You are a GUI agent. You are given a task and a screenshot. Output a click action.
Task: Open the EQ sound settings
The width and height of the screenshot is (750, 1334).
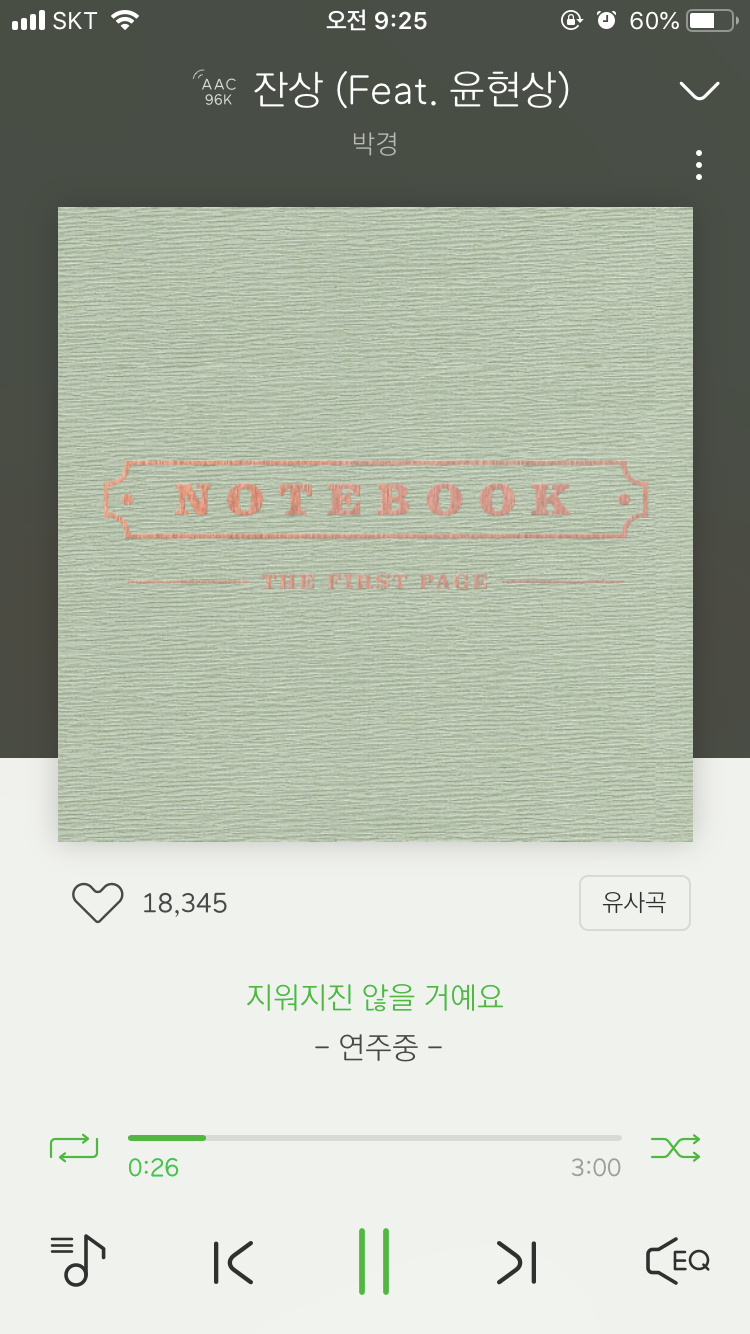coord(677,1260)
